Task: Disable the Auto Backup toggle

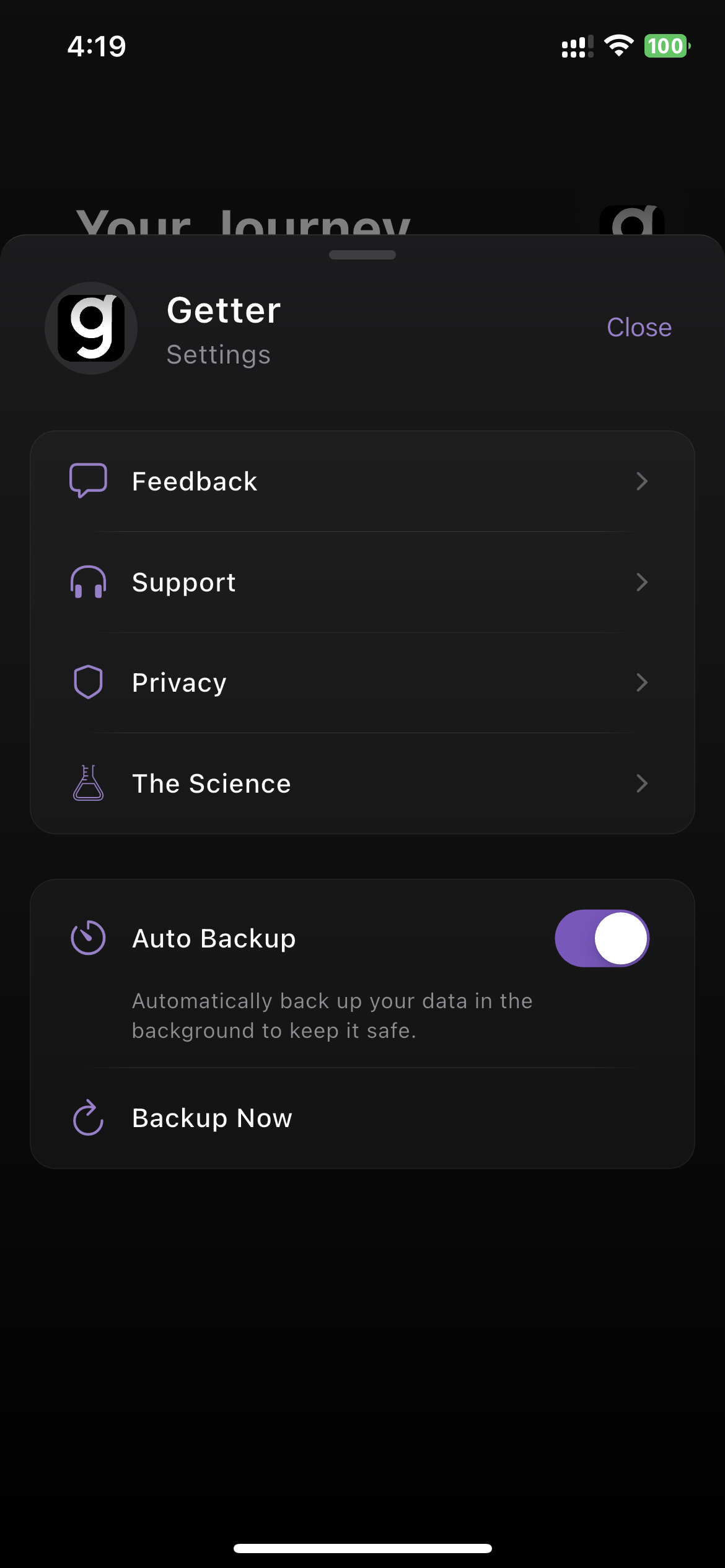Action: 601,938
